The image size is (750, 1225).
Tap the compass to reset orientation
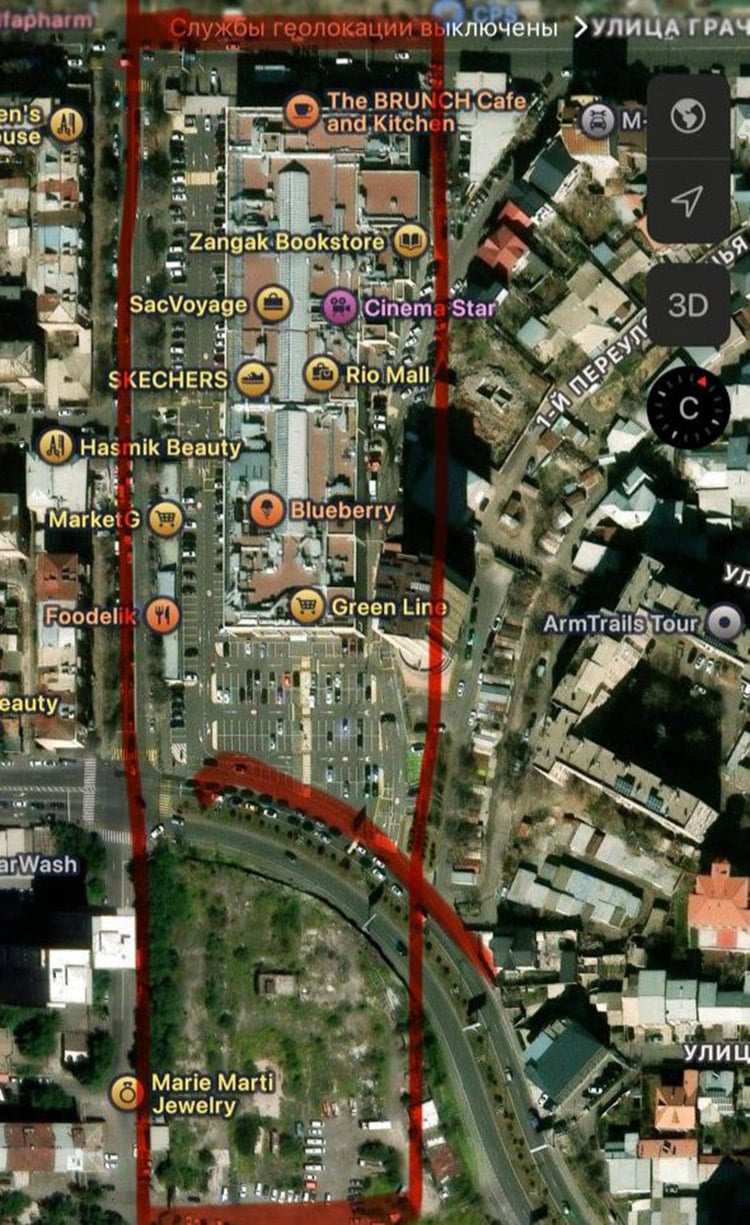click(688, 407)
